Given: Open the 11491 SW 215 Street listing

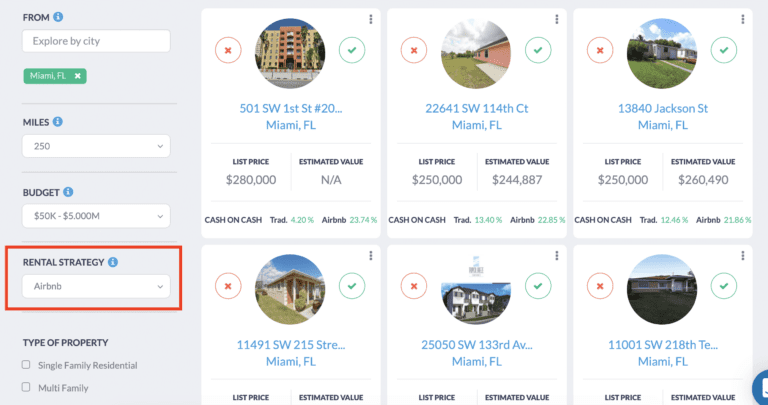Looking at the screenshot, I should 291,344.
